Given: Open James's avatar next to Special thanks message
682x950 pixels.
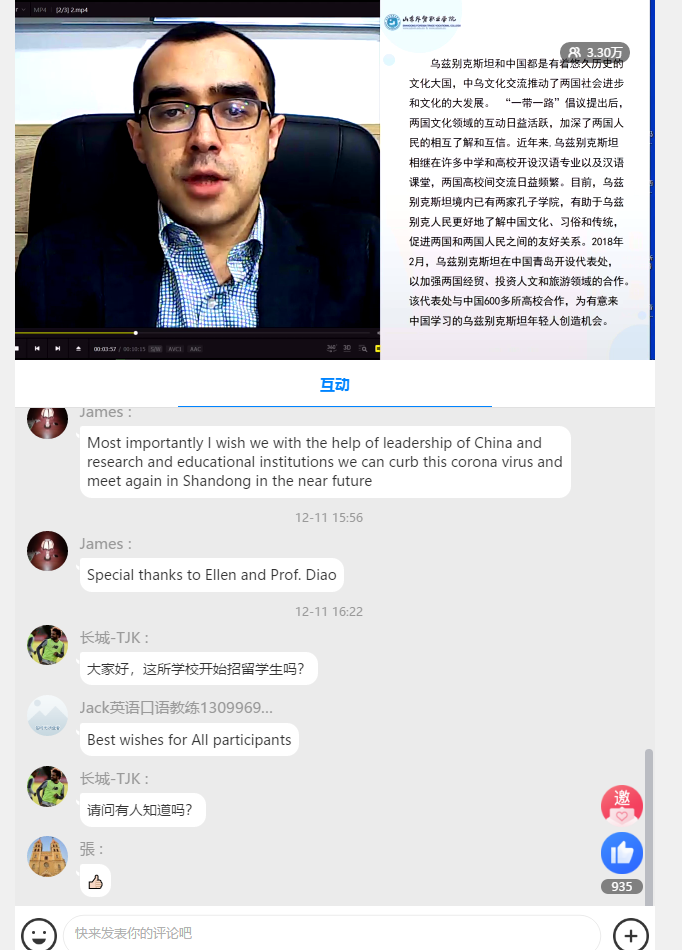Looking at the screenshot, I should (47, 551).
